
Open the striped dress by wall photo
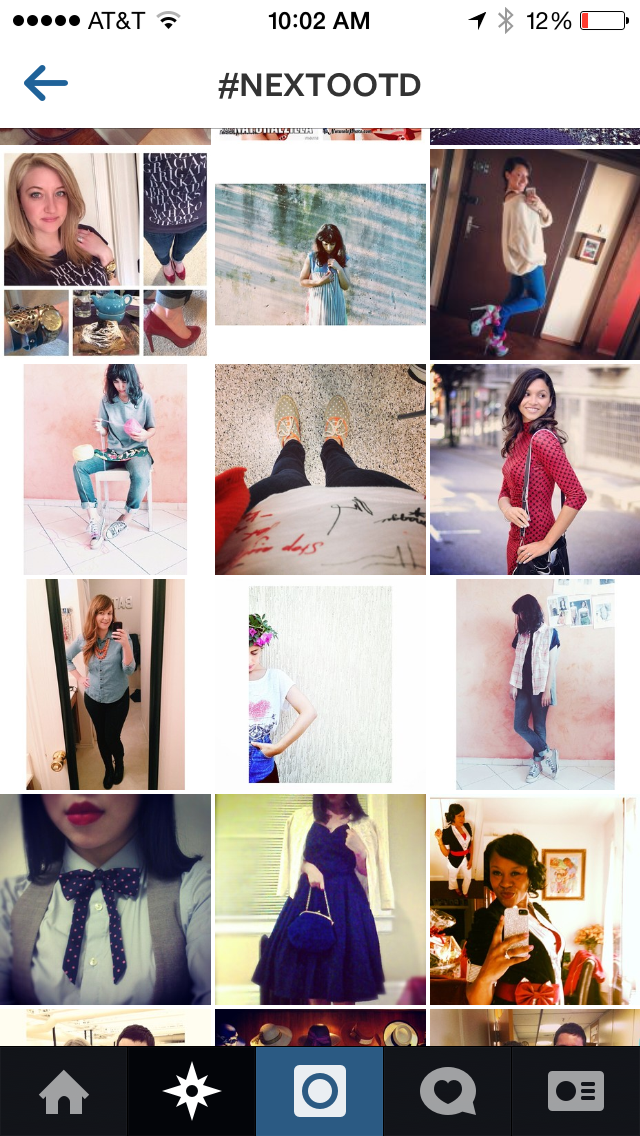tap(320, 254)
